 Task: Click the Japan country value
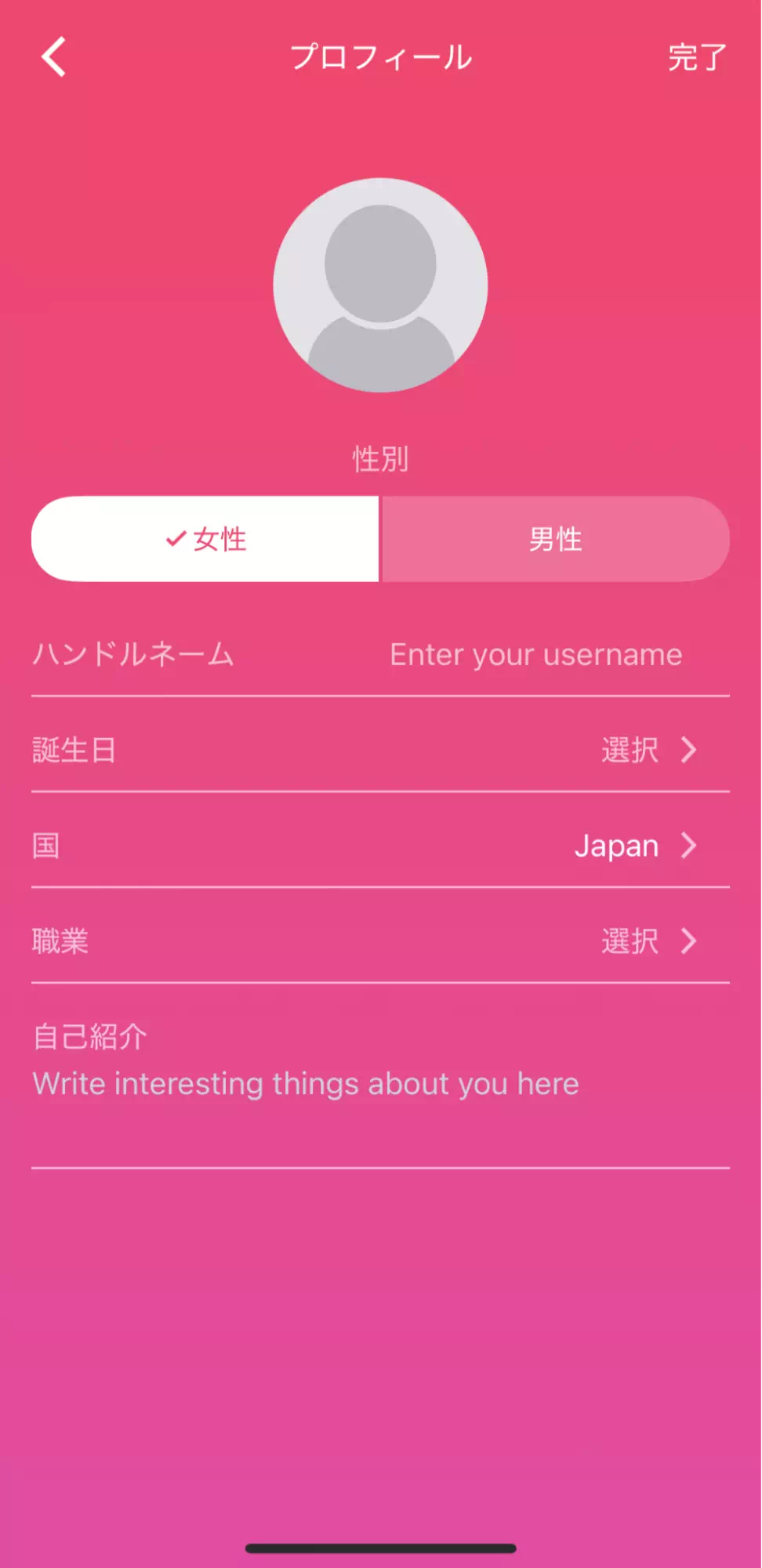pos(616,846)
